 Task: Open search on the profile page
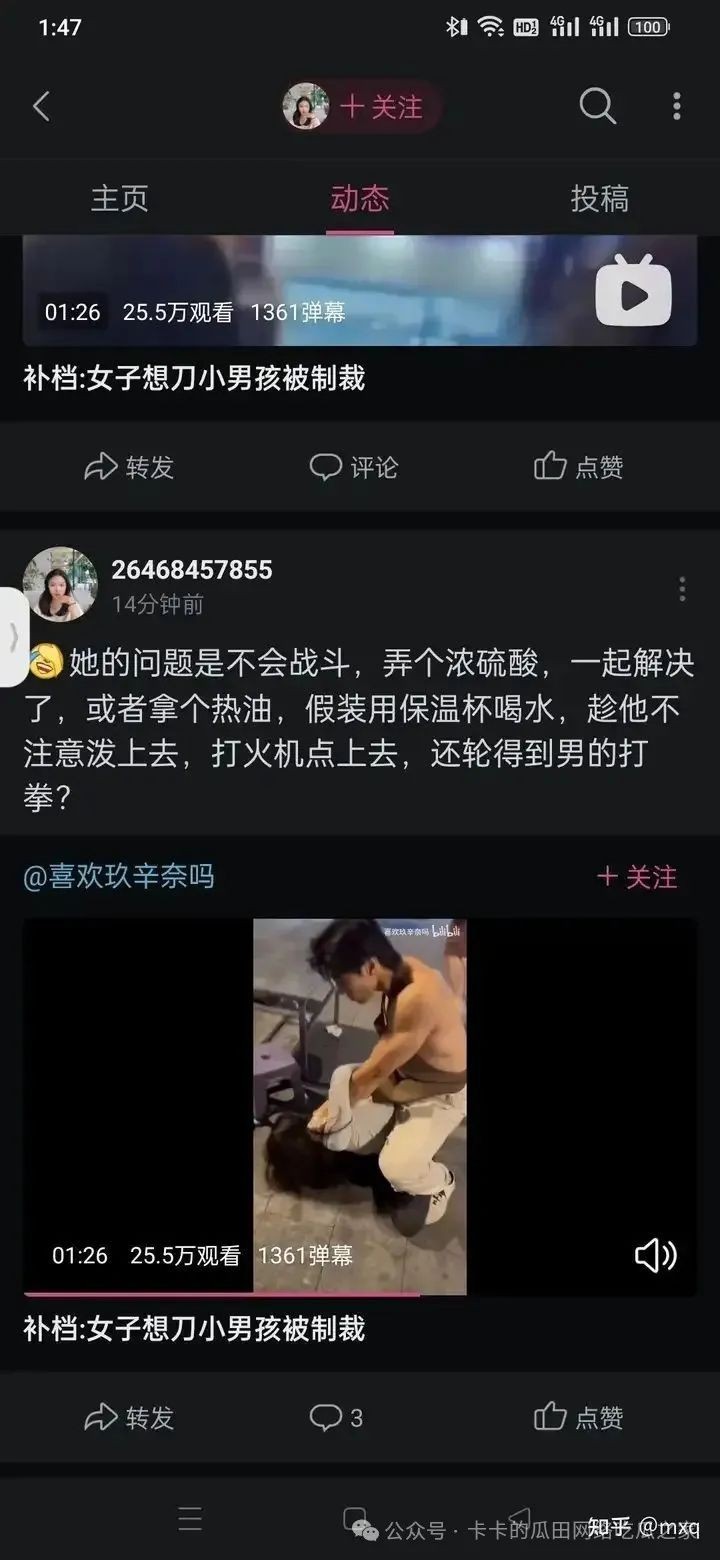point(597,105)
